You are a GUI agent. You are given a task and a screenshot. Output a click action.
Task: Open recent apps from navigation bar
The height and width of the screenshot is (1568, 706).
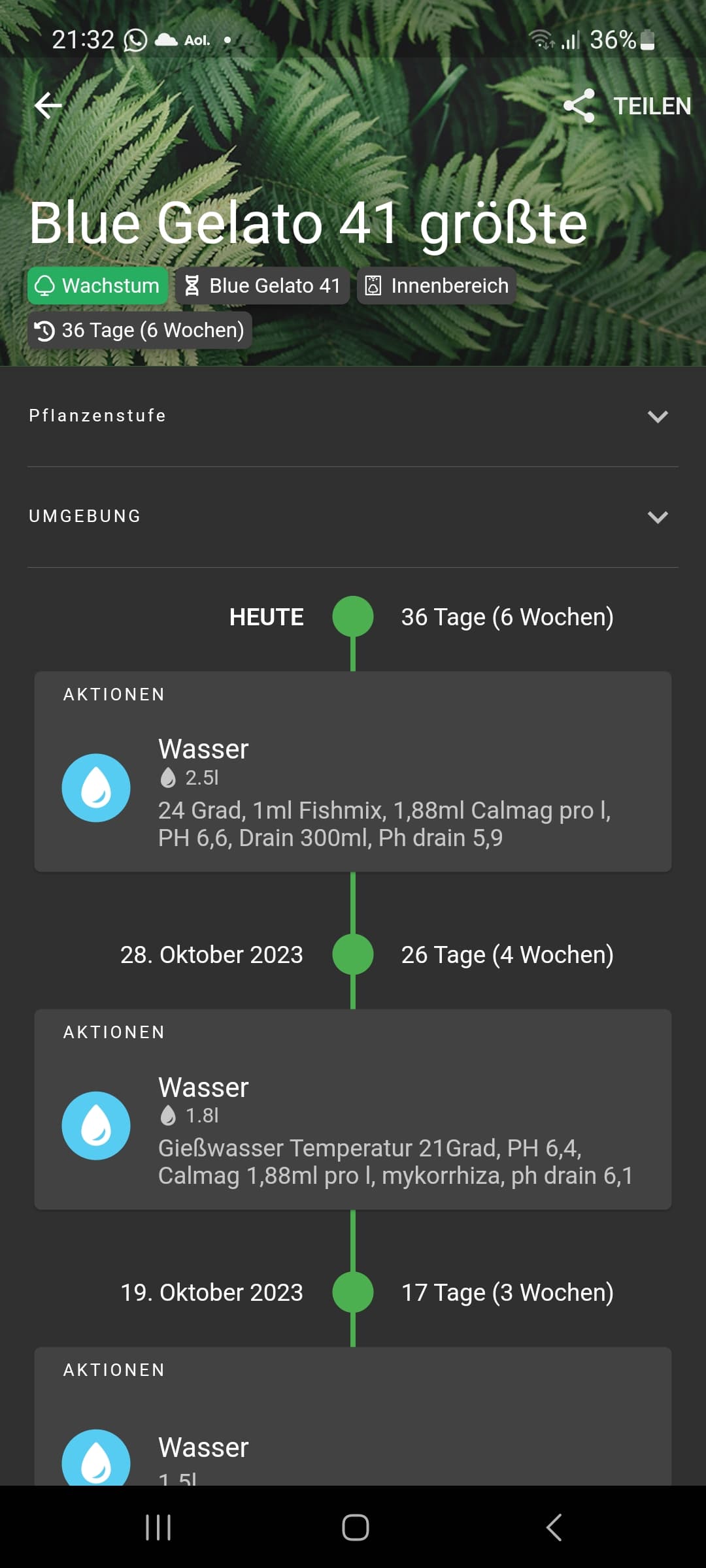pos(158,1527)
